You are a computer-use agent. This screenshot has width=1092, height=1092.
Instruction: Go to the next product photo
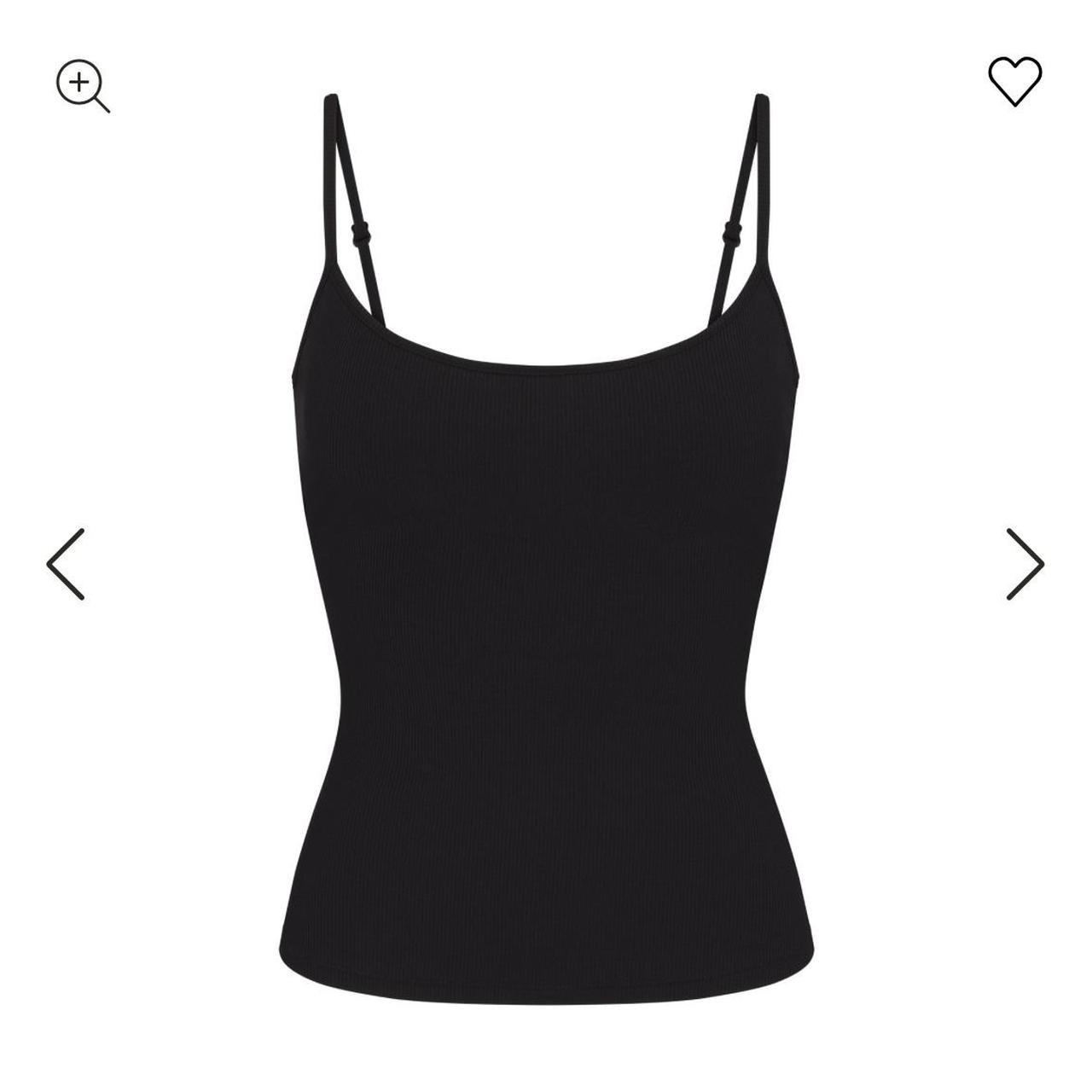point(1025,564)
